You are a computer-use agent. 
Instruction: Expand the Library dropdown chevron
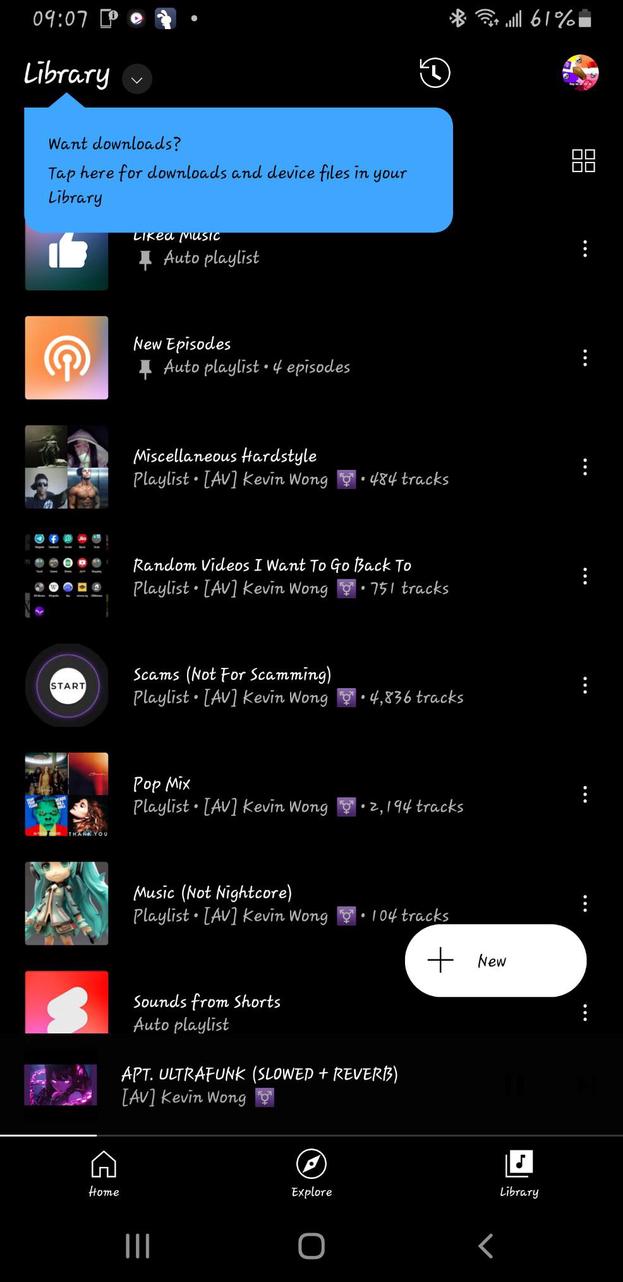click(x=137, y=78)
